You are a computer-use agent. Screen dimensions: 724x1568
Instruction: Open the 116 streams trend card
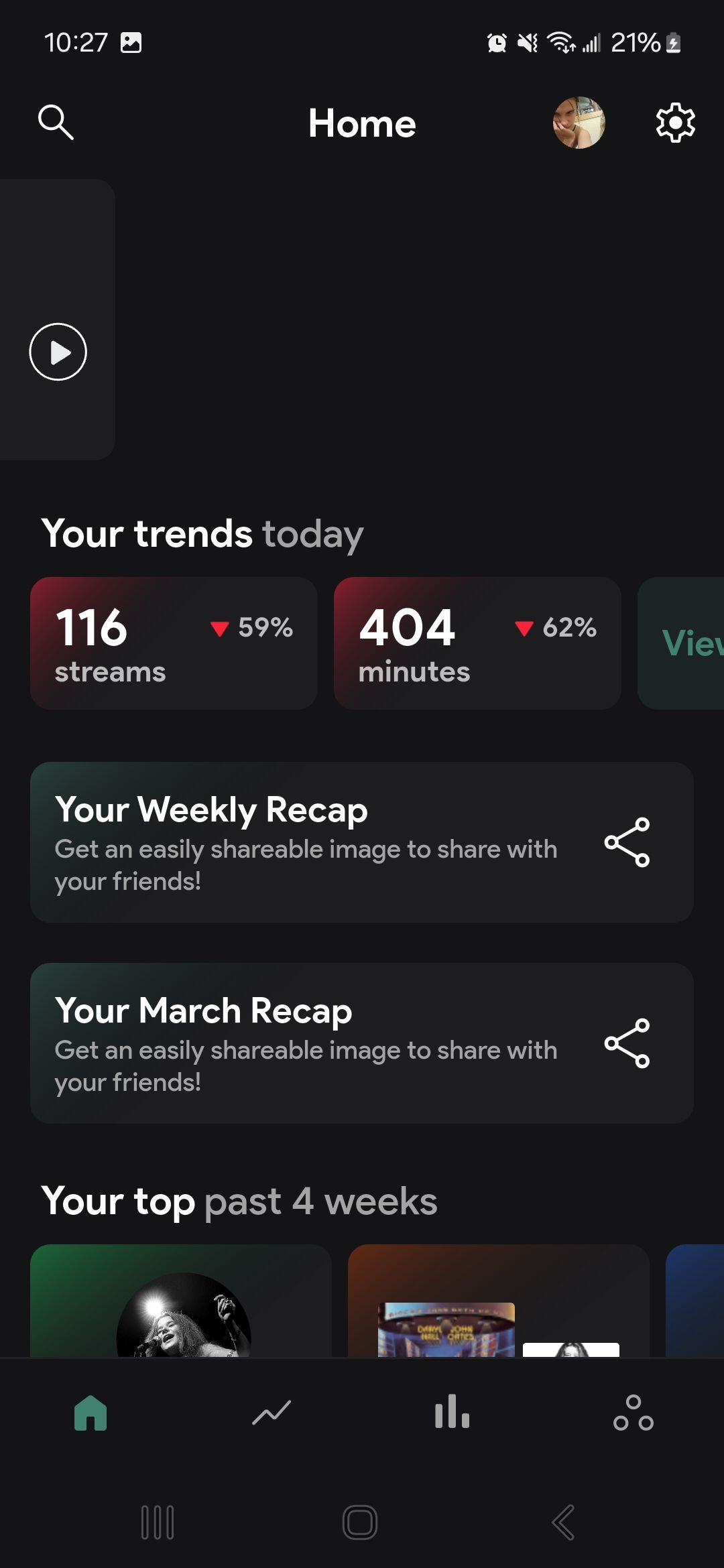point(174,643)
